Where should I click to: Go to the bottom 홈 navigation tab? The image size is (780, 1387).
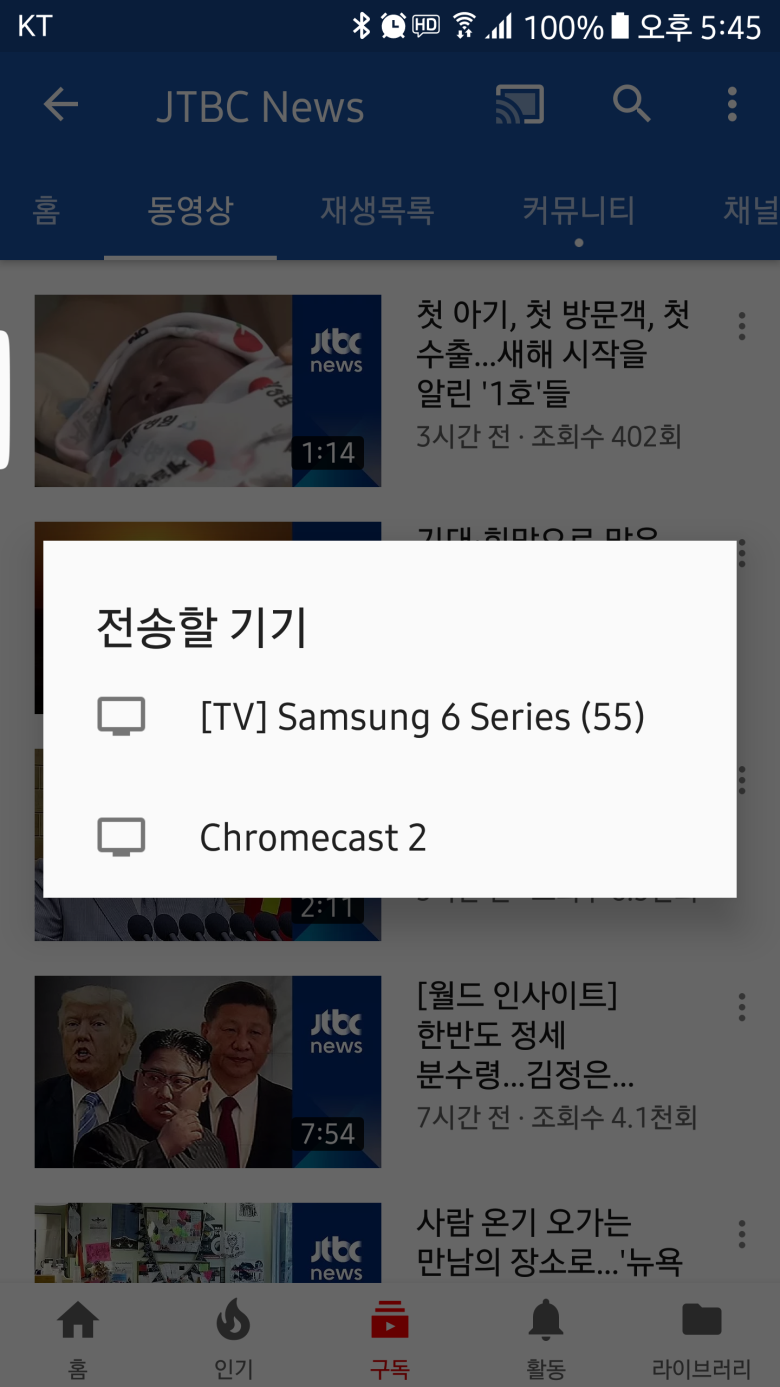78,1336
